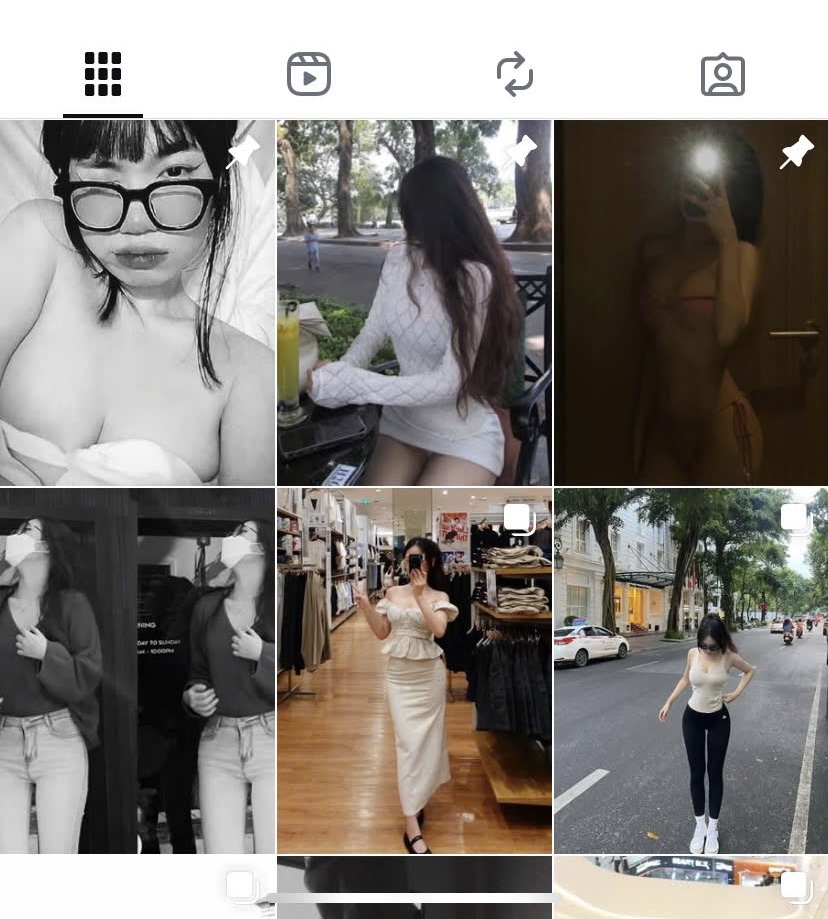Switch to the Reels tab
Screen dimensions: 828x919
(309, 75)
